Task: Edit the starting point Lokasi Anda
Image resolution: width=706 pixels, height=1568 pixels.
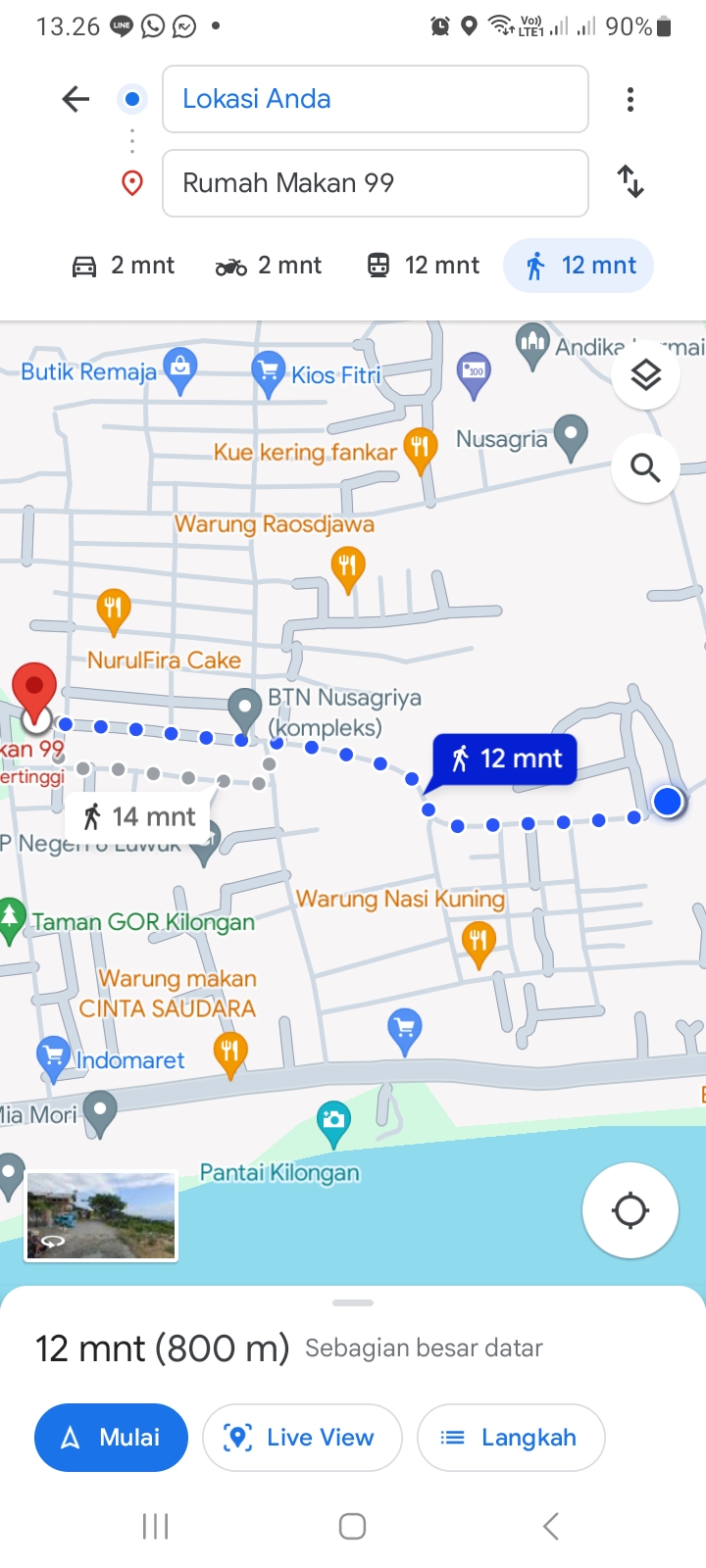Action: pyautogui.click(x=376, y=99)
